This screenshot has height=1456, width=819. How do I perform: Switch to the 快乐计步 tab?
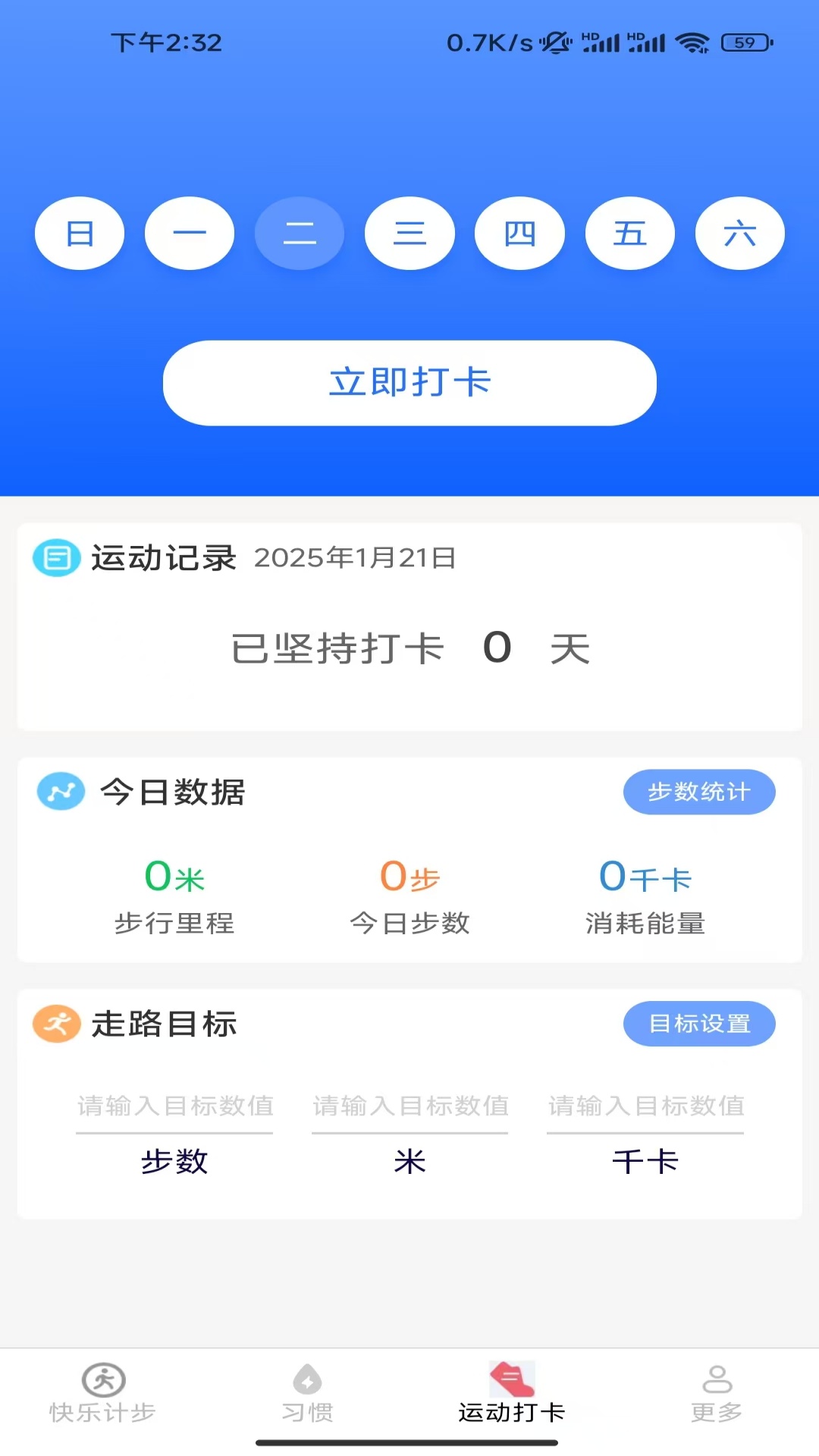point(102,1394)
